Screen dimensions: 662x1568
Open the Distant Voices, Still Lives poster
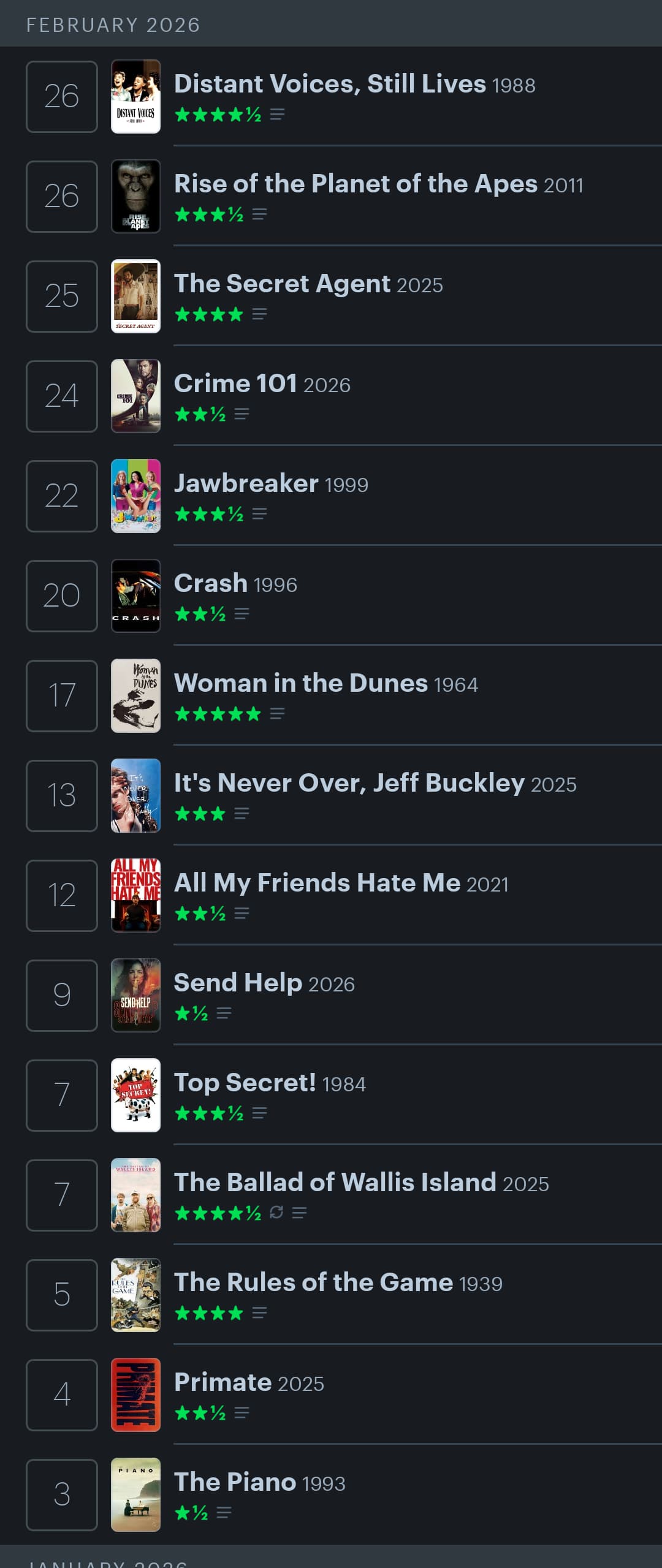135,97
